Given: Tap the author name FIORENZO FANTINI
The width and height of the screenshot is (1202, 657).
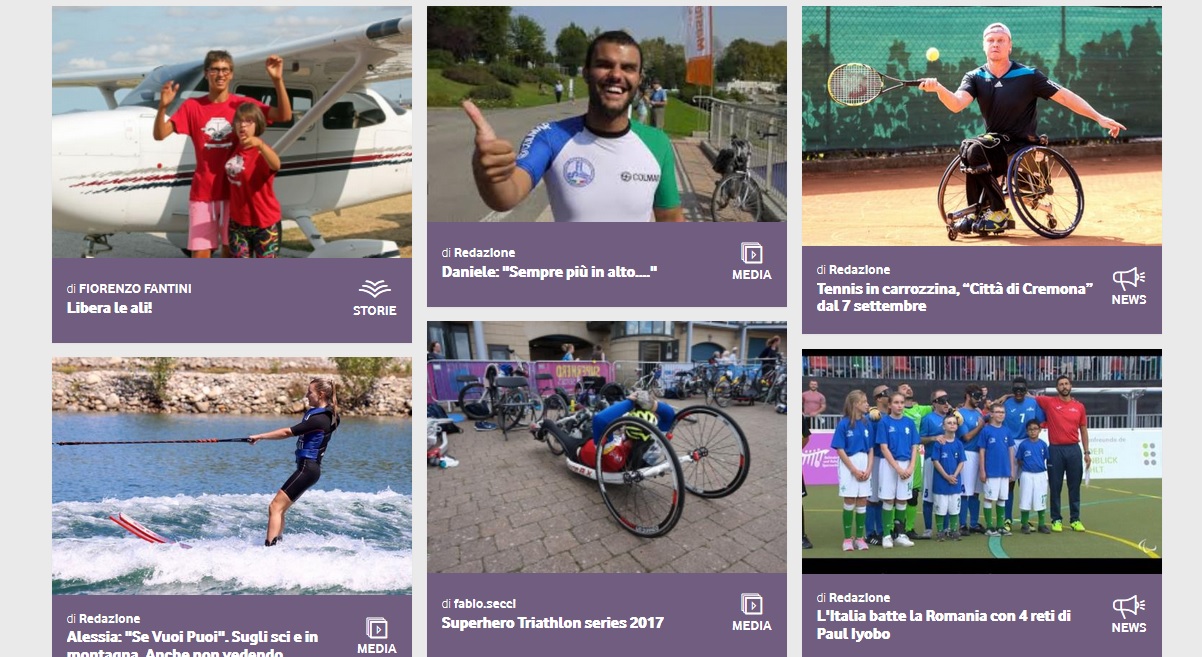Looking at the screenshot, I should click(135, 288).
